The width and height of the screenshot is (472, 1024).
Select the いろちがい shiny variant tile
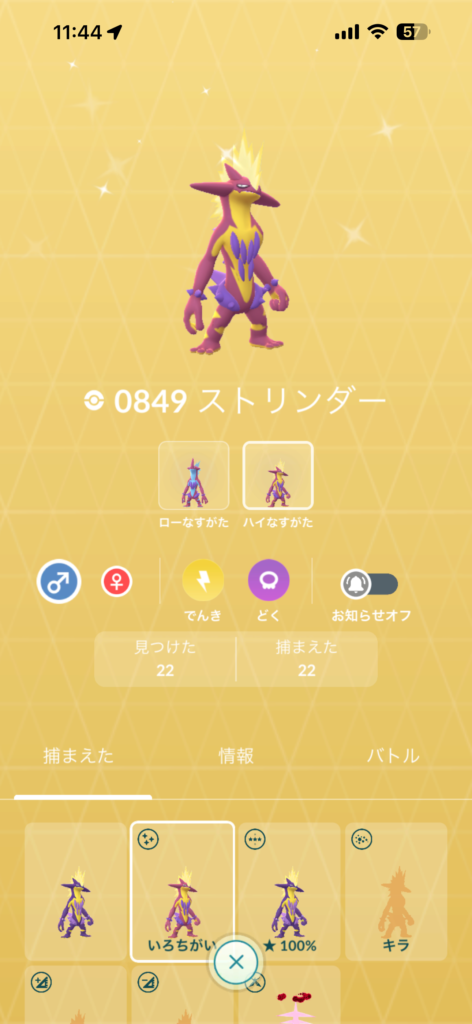point(182,891)
